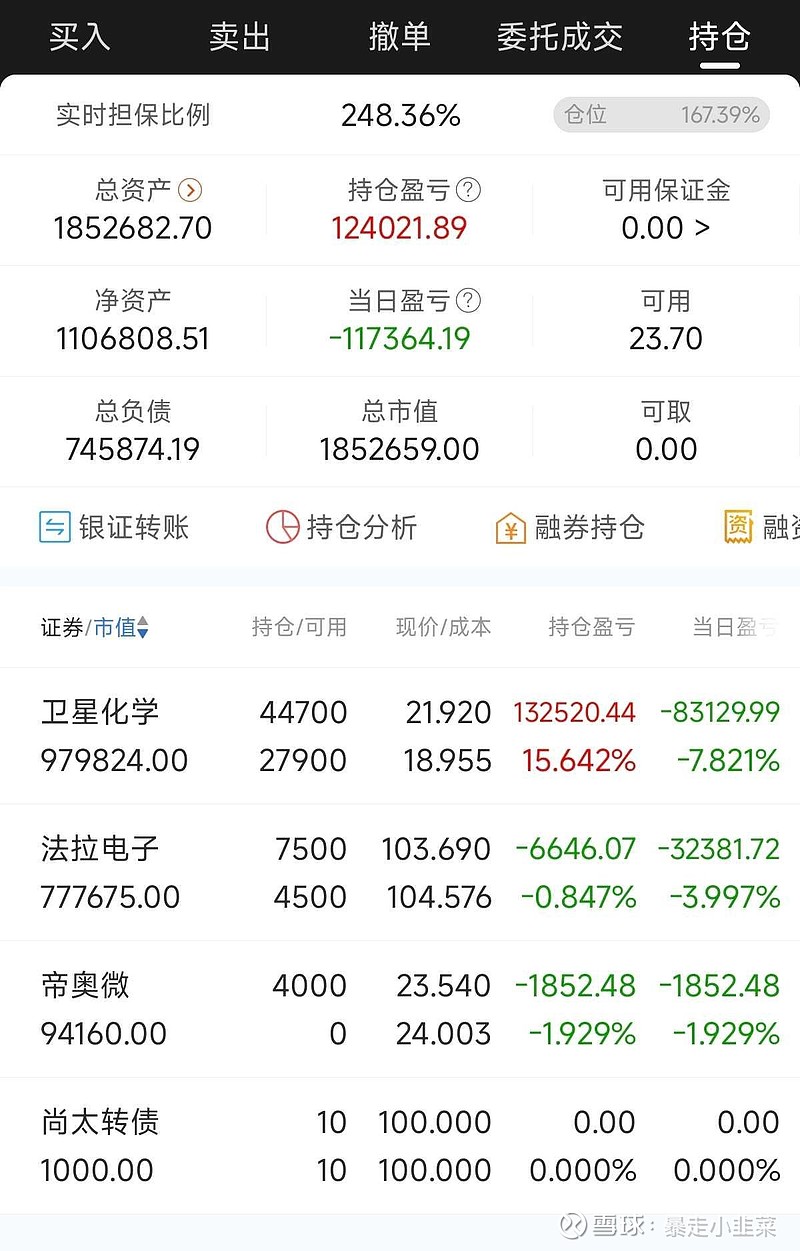This screenshot has height=1251, width=800.
Task: Click the 仓位 position level bar
Action: tap(661, 115)
